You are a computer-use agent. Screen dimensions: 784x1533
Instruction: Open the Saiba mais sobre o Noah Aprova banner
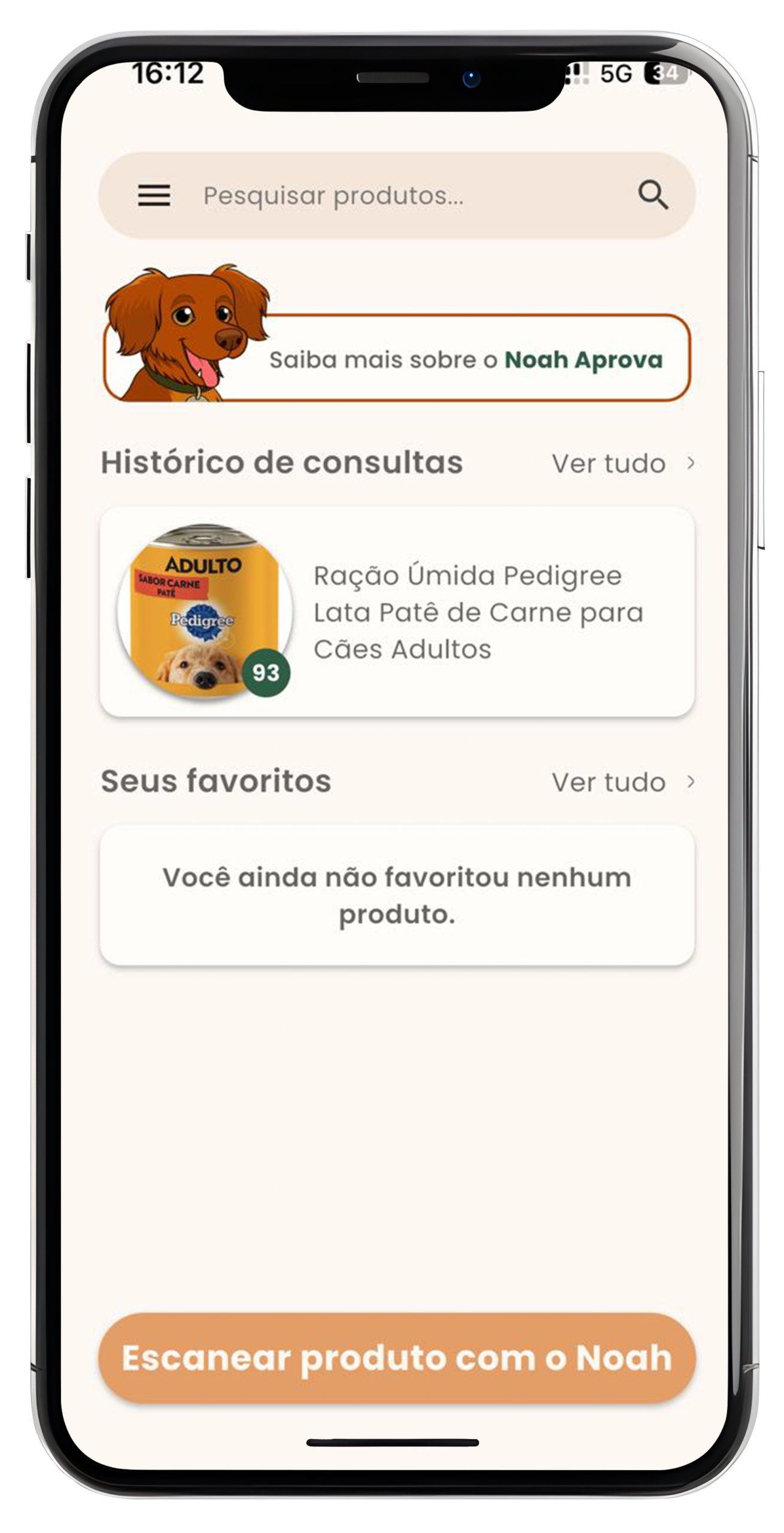tap(467, 359)
